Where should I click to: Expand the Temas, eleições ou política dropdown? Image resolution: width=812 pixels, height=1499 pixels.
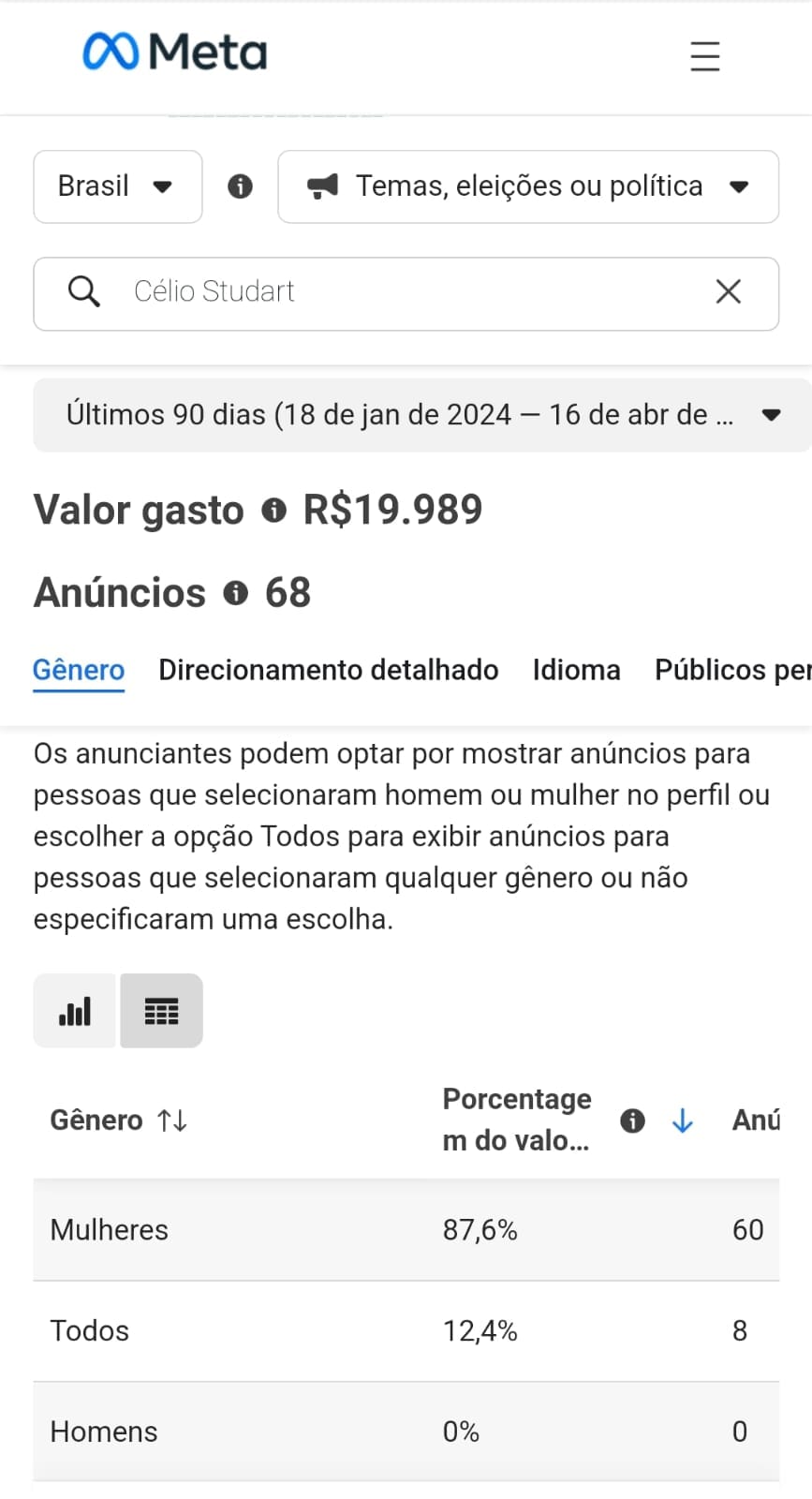[x=528, y=186]
